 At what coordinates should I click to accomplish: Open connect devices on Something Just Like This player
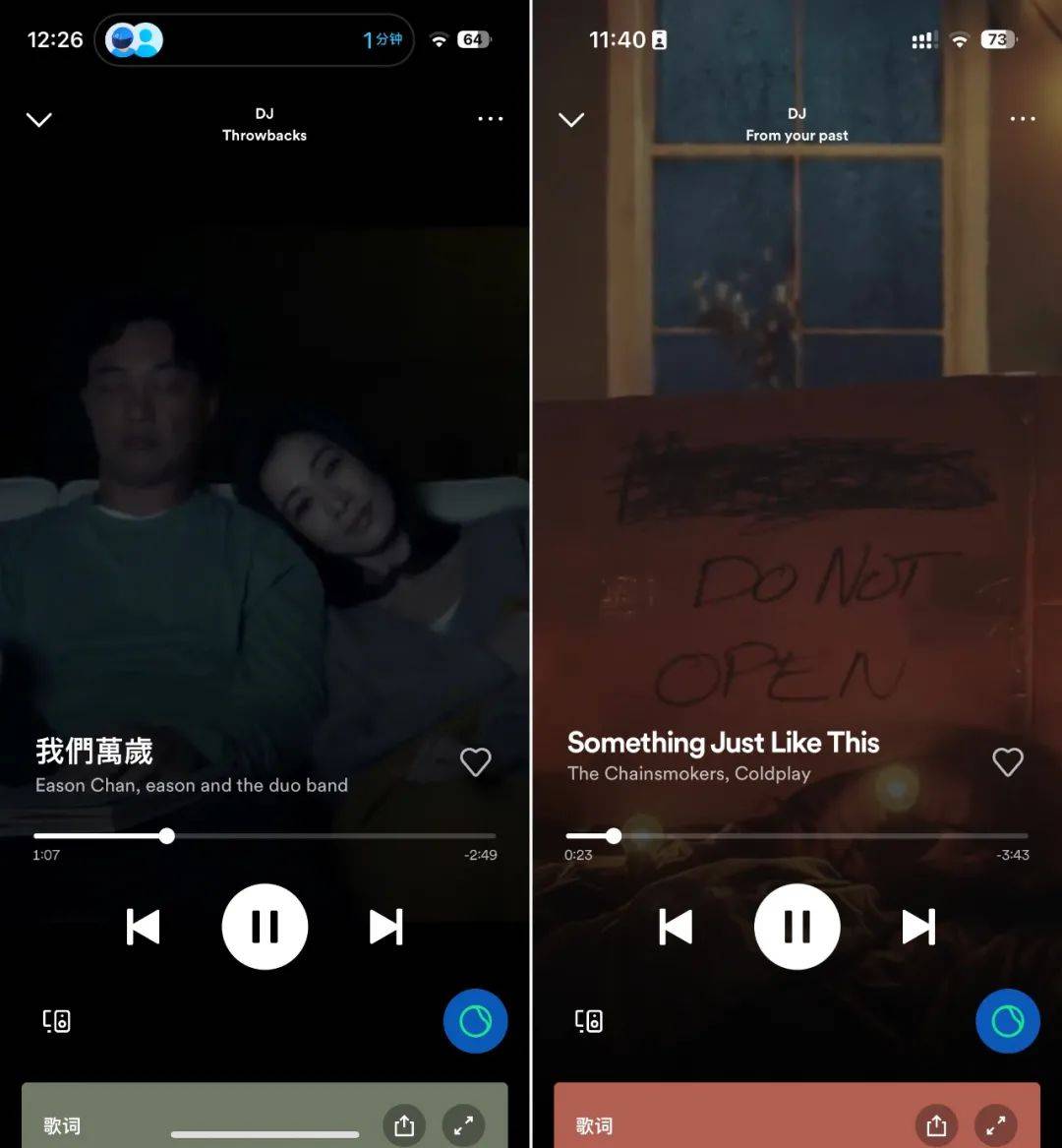(589, 1021)
